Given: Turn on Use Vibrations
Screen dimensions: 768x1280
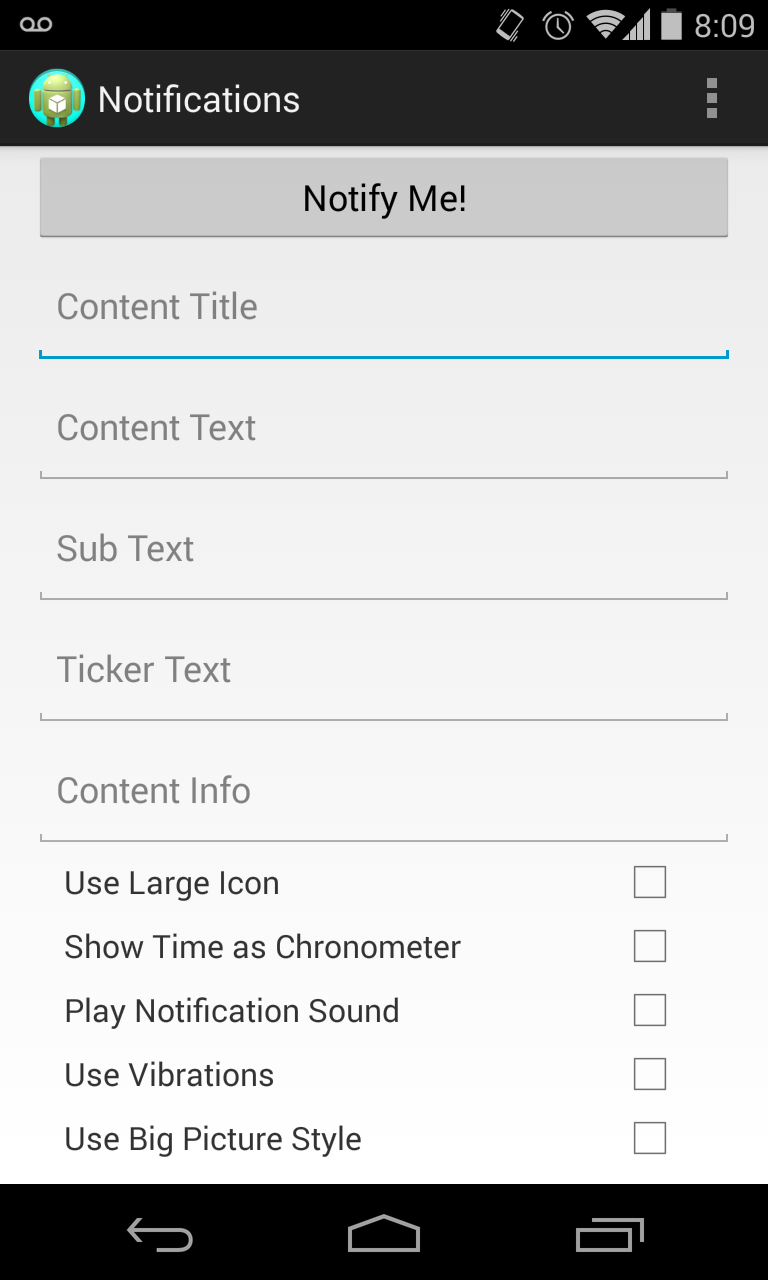Looking at the screenshot, I should [649, 1074].
